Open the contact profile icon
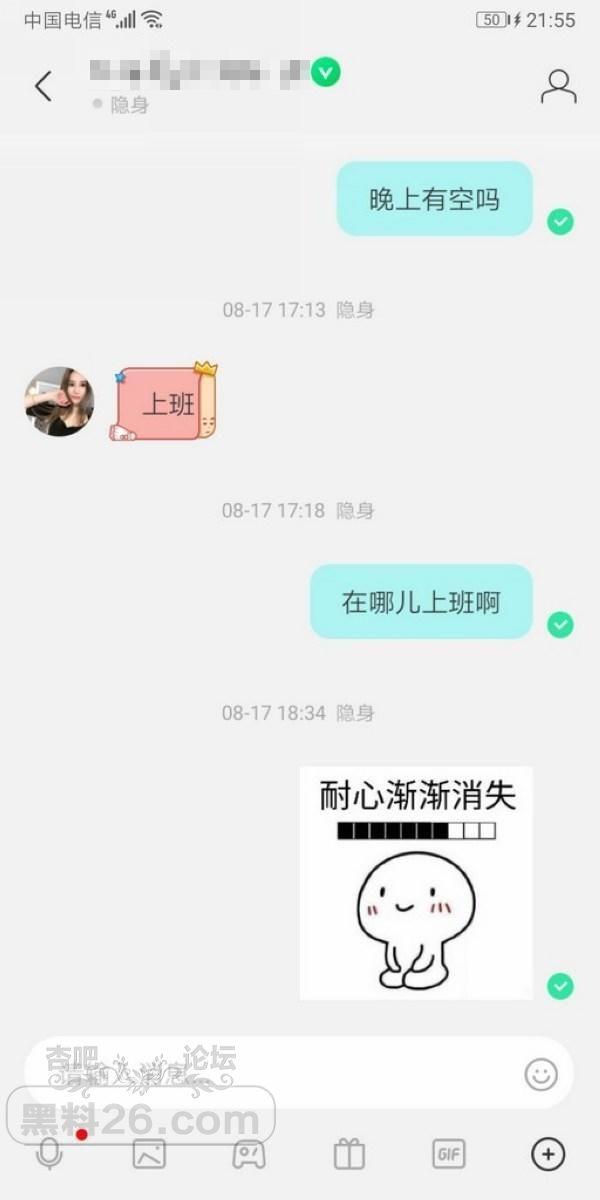The width and height of the screenshot is (600, 1200). (558, 87)
